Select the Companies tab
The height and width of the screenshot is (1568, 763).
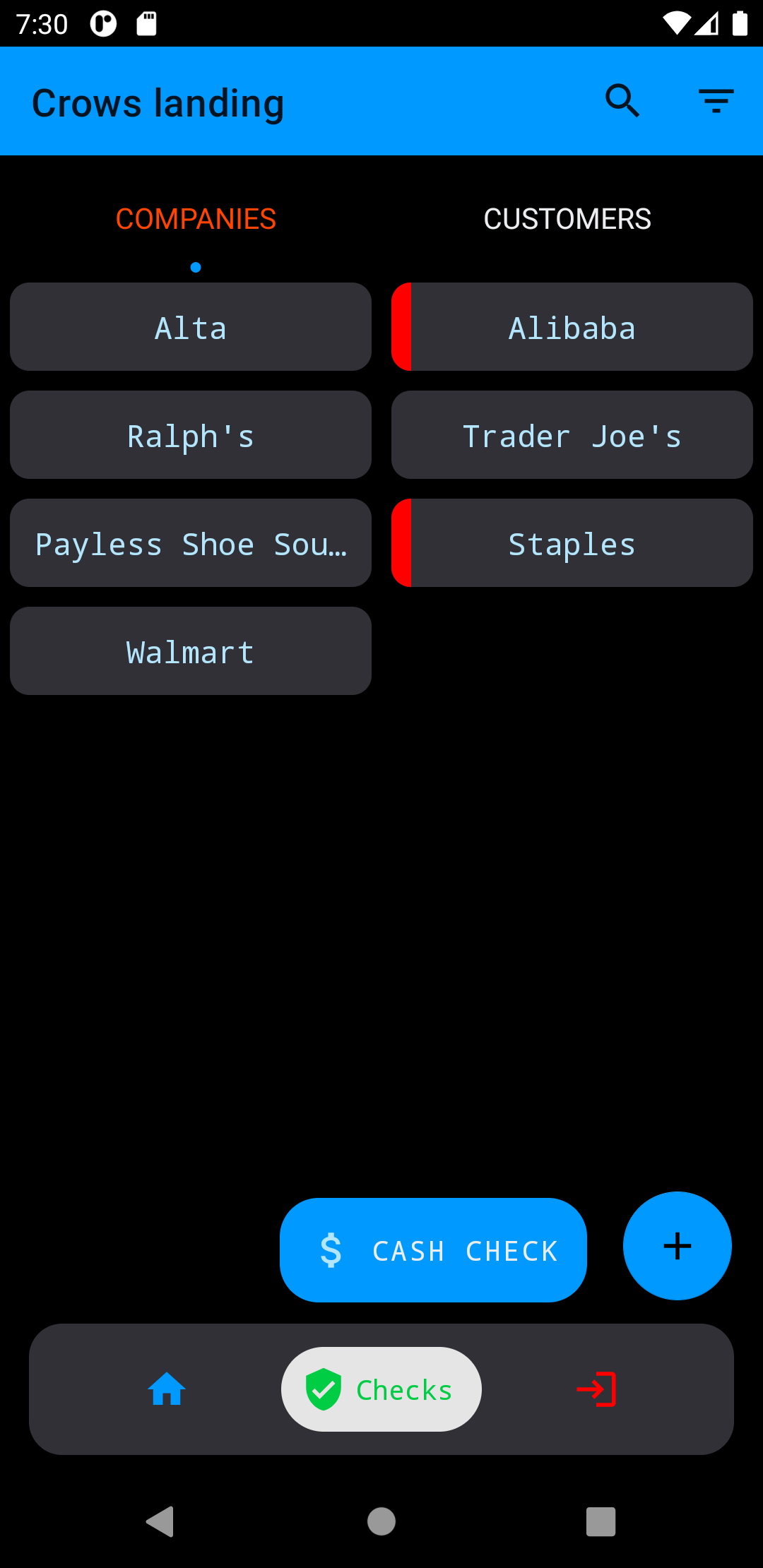[x=196, y=219]
